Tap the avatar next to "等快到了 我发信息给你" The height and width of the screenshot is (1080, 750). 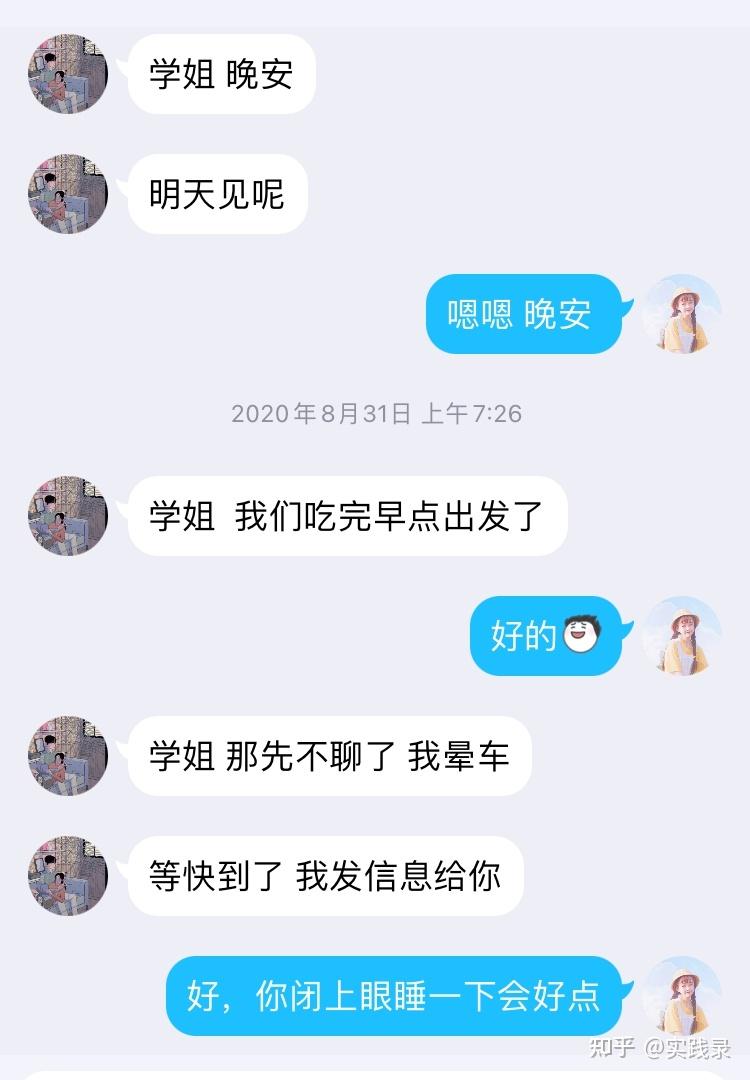click(x=67, y=876)
